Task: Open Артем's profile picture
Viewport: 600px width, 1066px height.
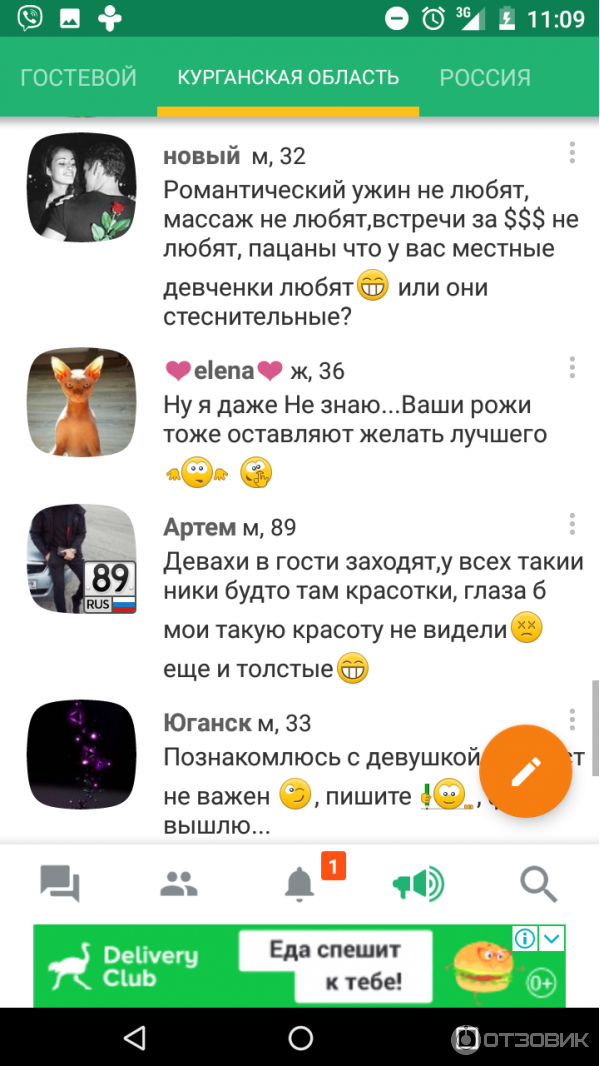Action: click(x=81, y=558)
